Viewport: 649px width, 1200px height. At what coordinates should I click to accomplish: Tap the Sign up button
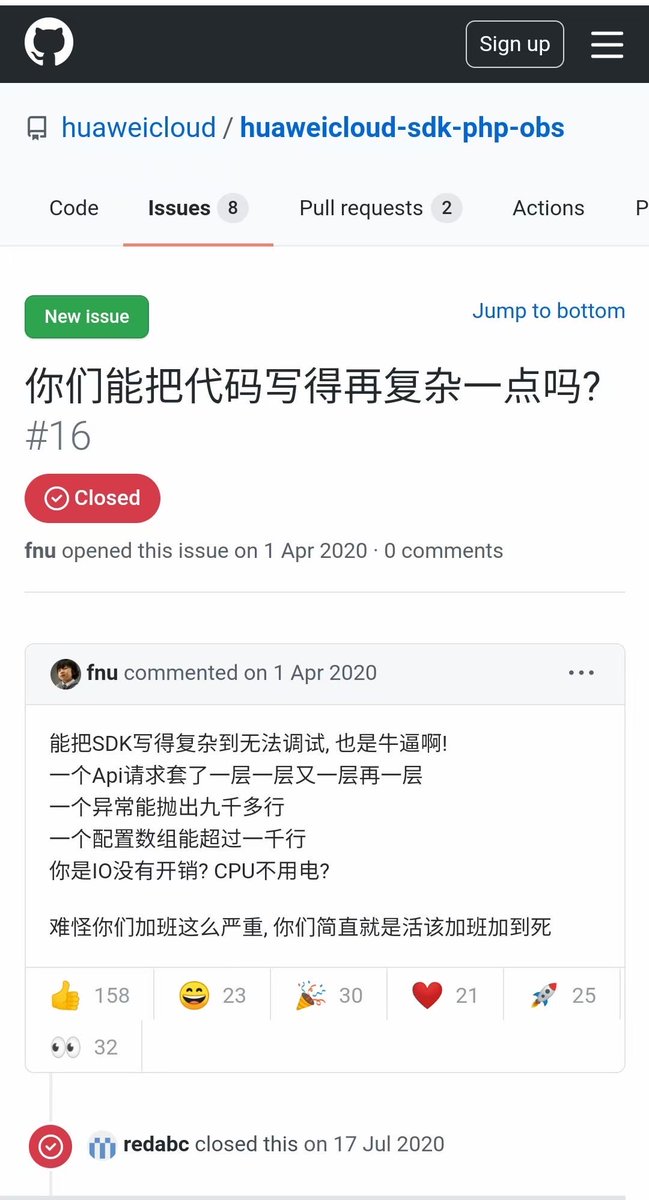coord(514,44)
